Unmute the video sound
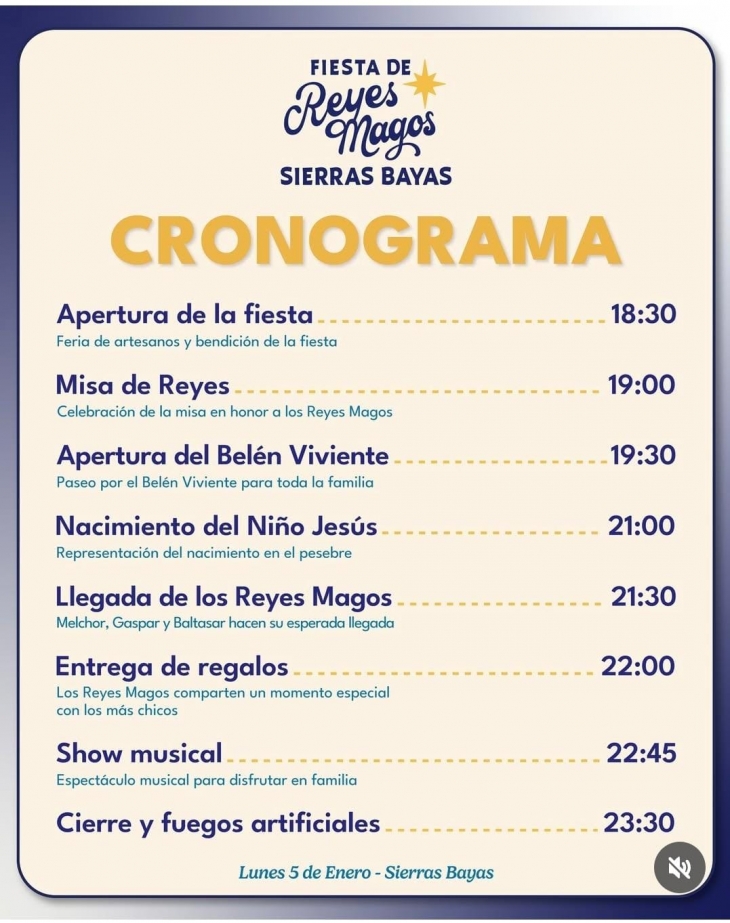The height and width of the screenshot is (923, 730). [680, 867]
